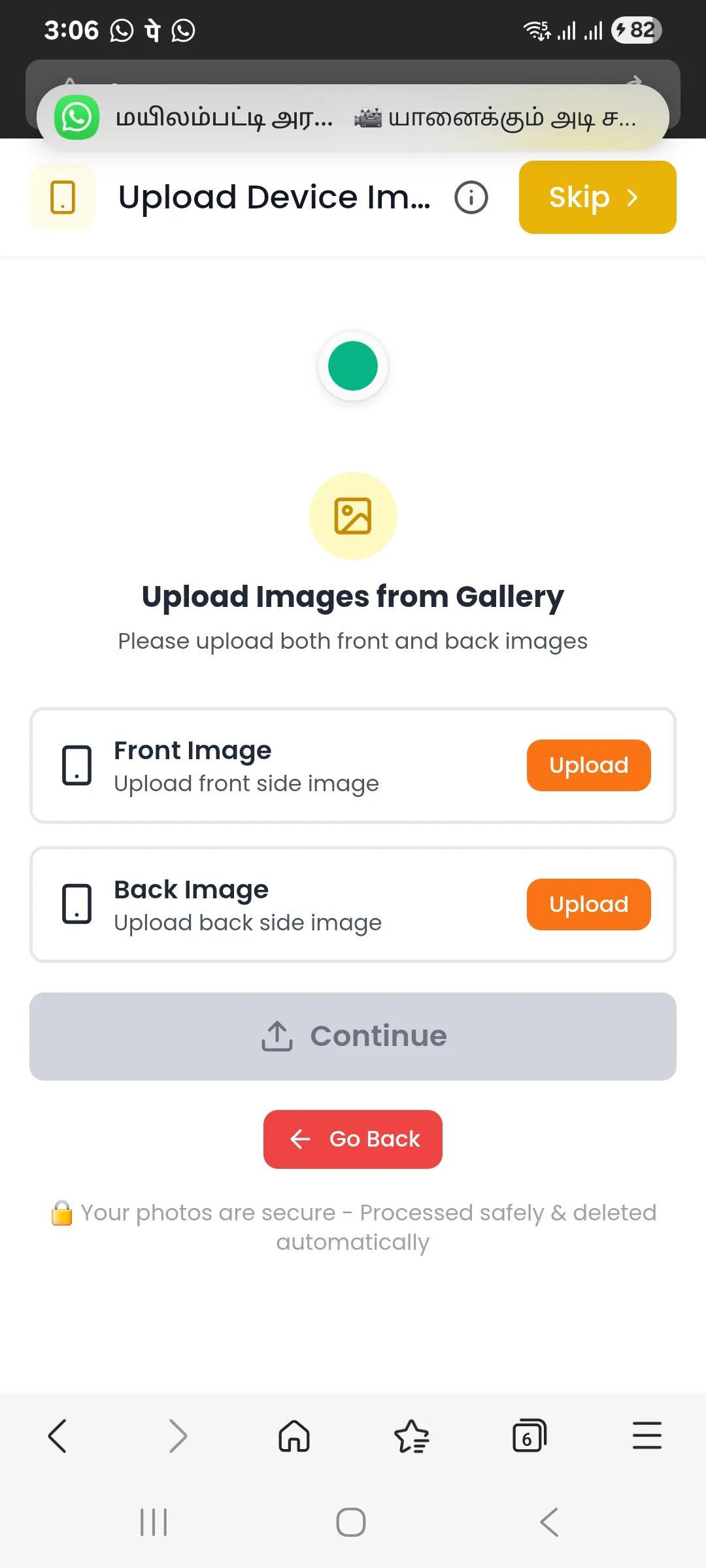Open the WhatsApp notification banner
Screen dimensions: 706x1568
(x=353, y=118)
